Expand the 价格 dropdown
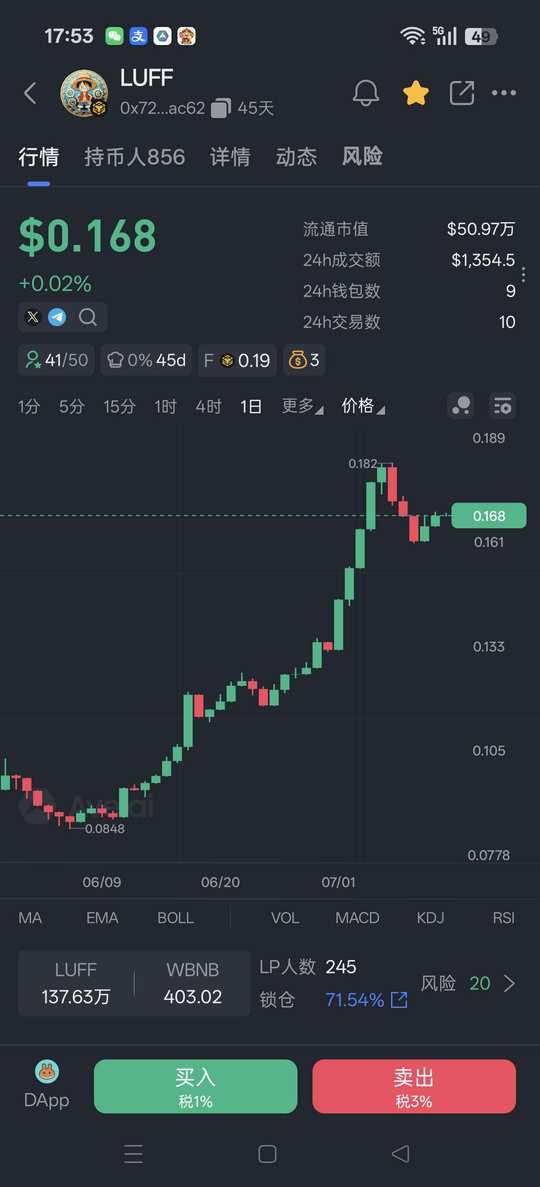The width and height of the screenshot is (540, 1187). pos(363,407)
